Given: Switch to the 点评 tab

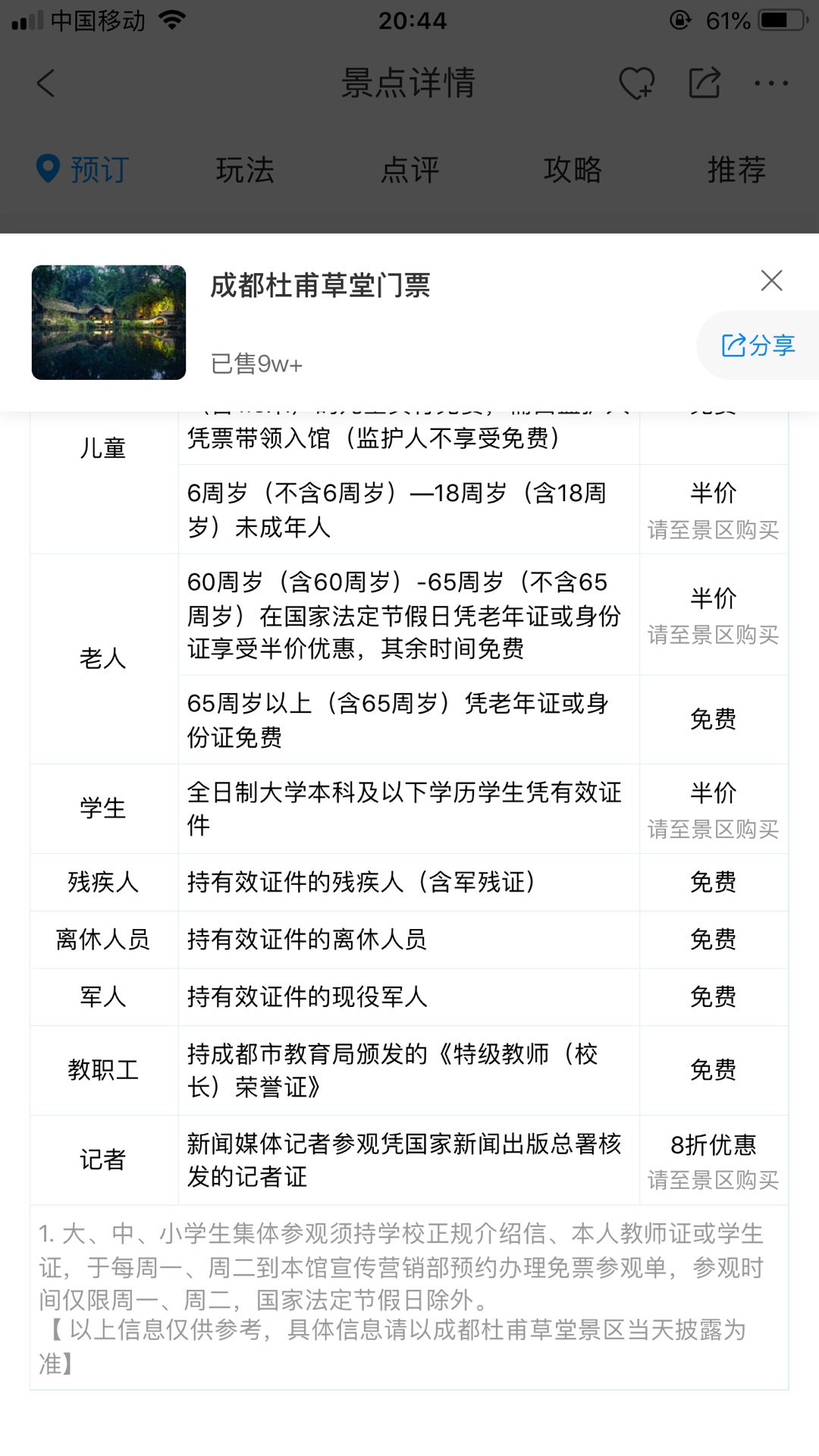Looking at the screenshot, I should 409,169.
